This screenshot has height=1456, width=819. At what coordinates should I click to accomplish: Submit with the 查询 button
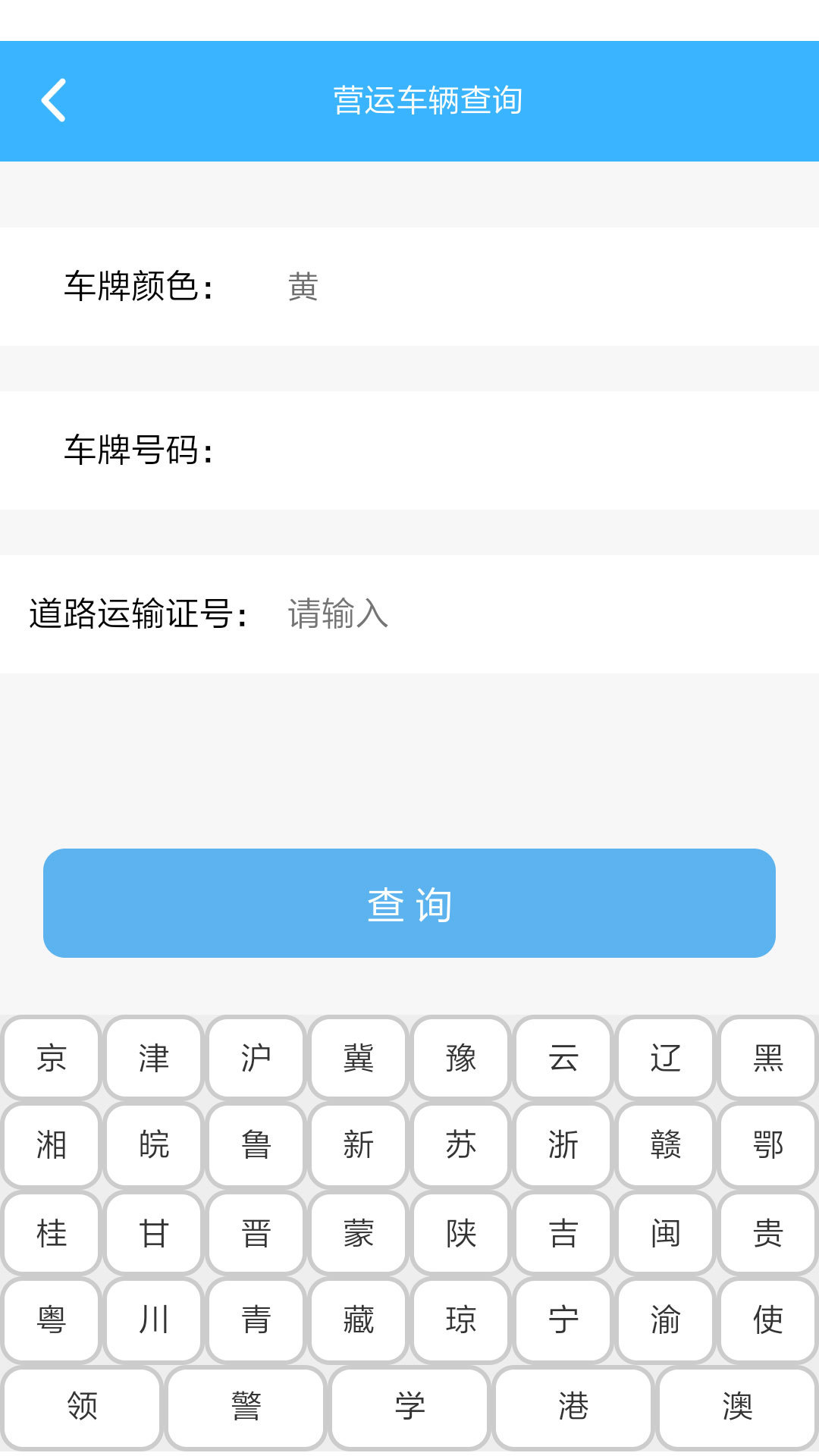coord(409,903)
